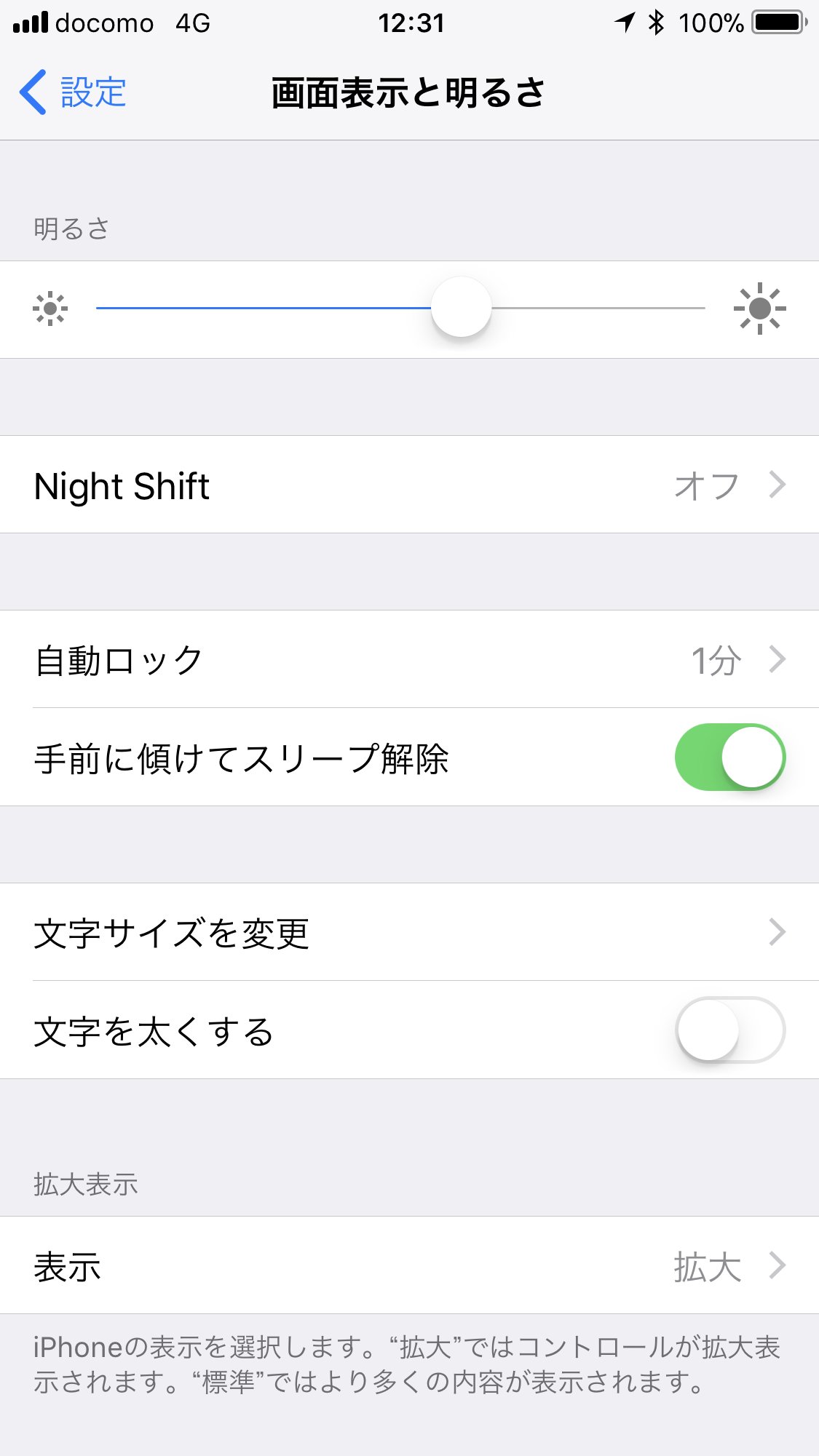Screen dimensions: 819x1456
Task: Go back to 設定
Action: point(73,92)
